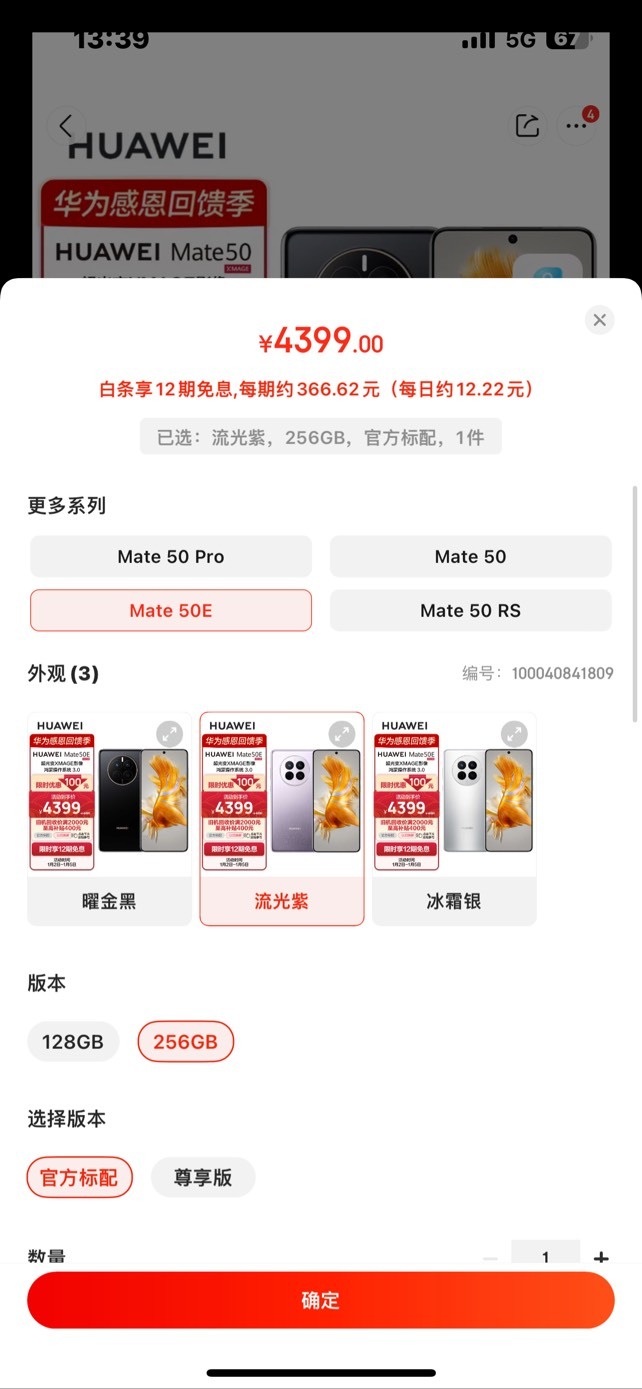
Task: Select the Mate 50E series
Action: tap(171, 610)
